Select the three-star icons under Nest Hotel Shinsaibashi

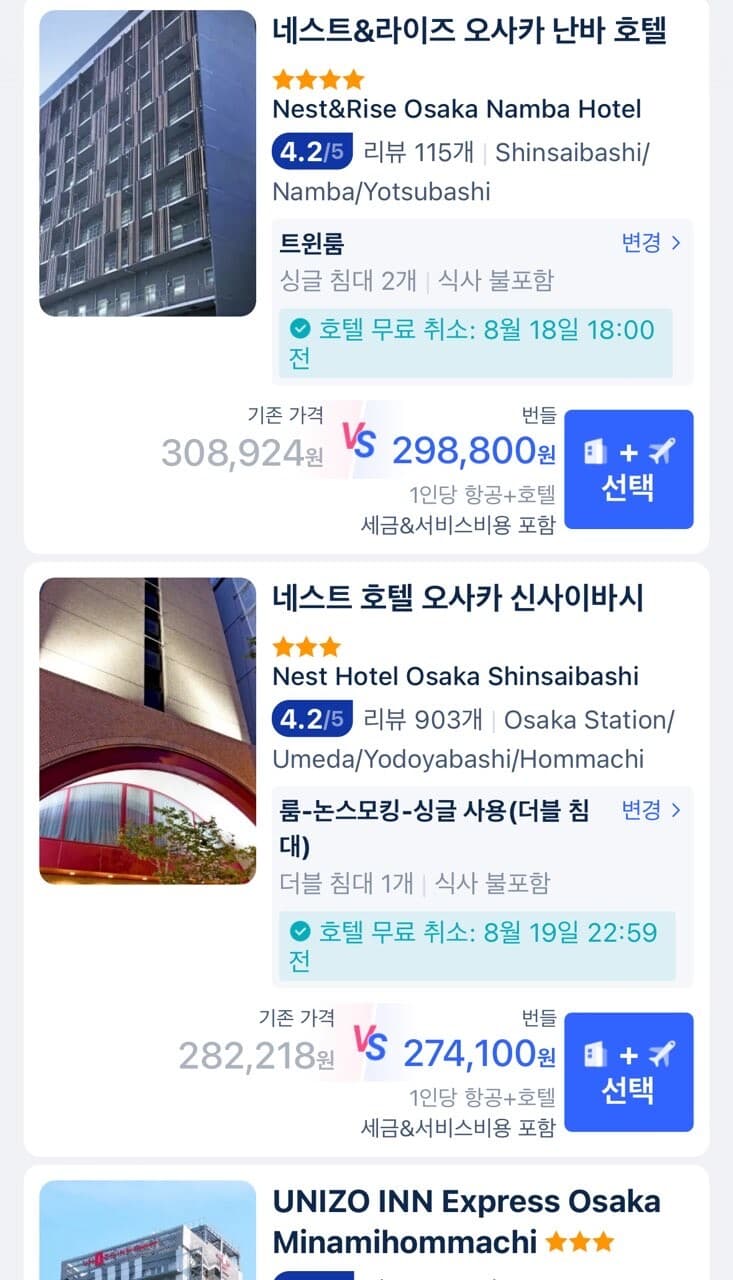tap(304, 646)
